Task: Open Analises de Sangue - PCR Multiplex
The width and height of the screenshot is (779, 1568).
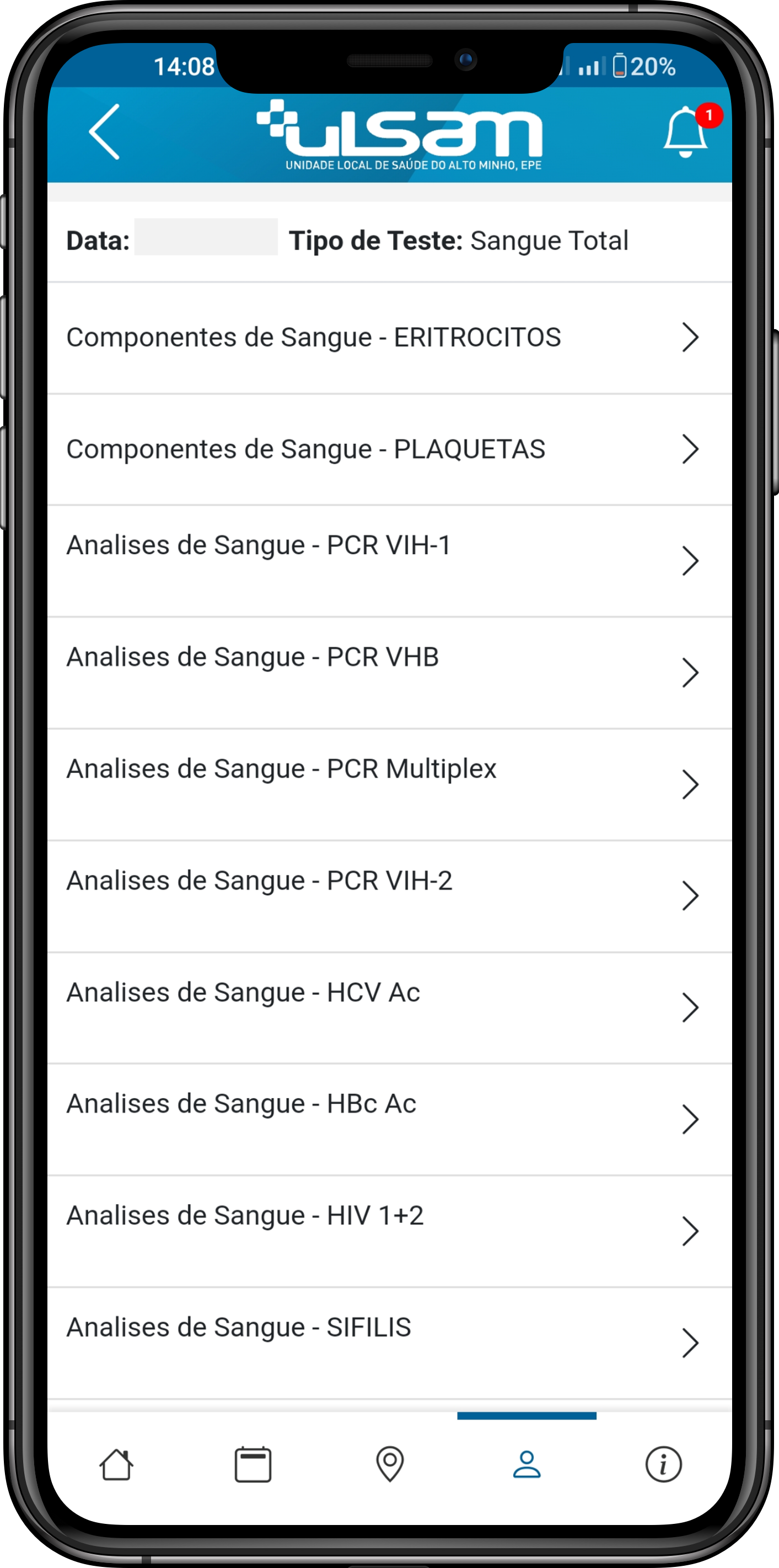Action: [x=389, y=785]
